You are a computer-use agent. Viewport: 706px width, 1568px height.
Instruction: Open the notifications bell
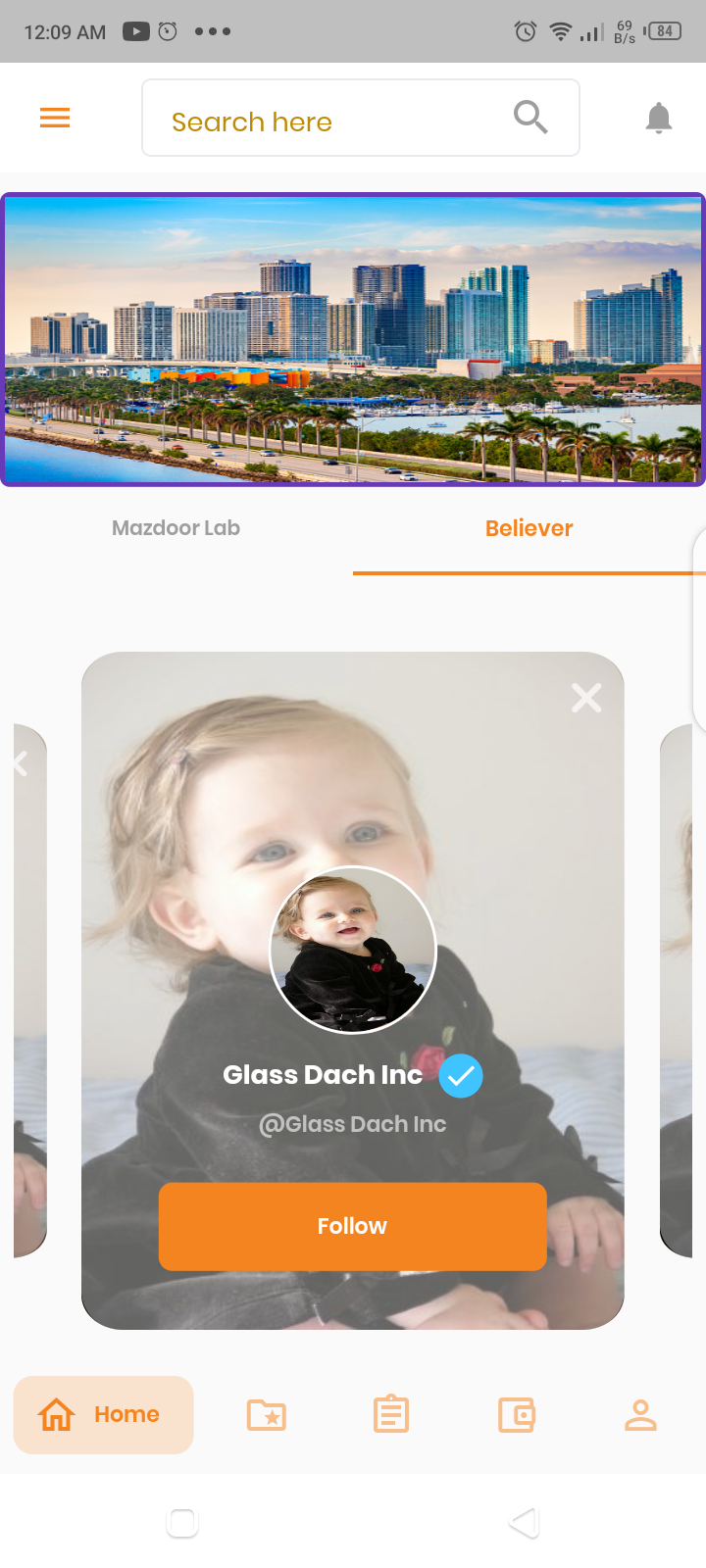tap(659, 119)
